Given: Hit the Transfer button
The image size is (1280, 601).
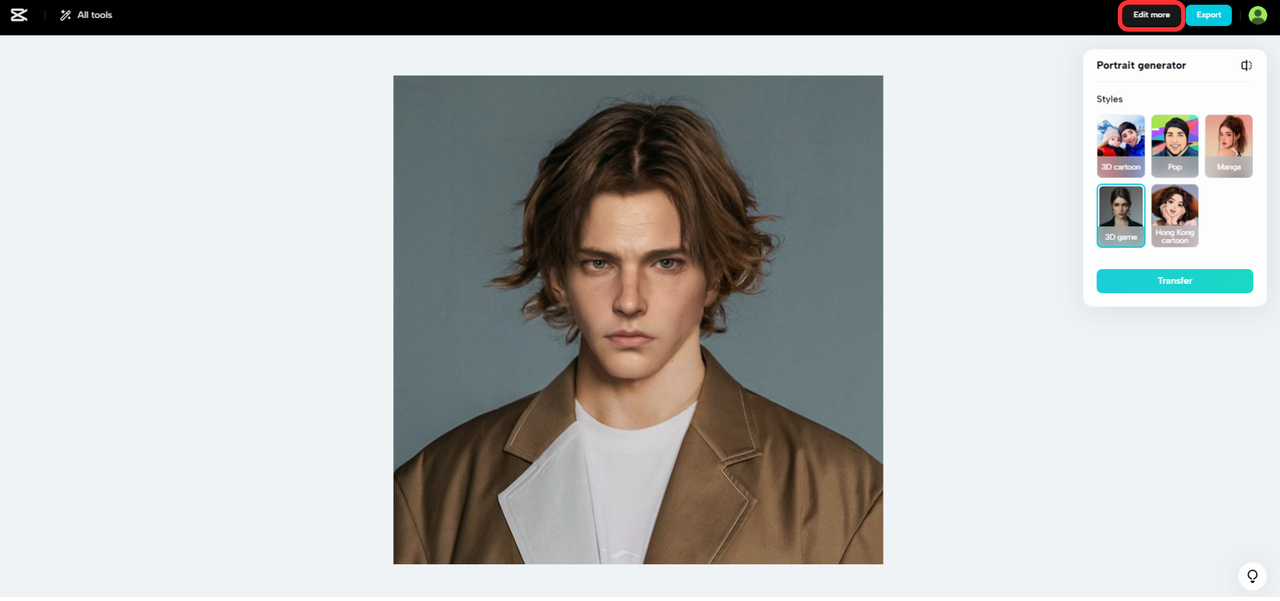Looking at the screenshot, I should (1174, 281).
